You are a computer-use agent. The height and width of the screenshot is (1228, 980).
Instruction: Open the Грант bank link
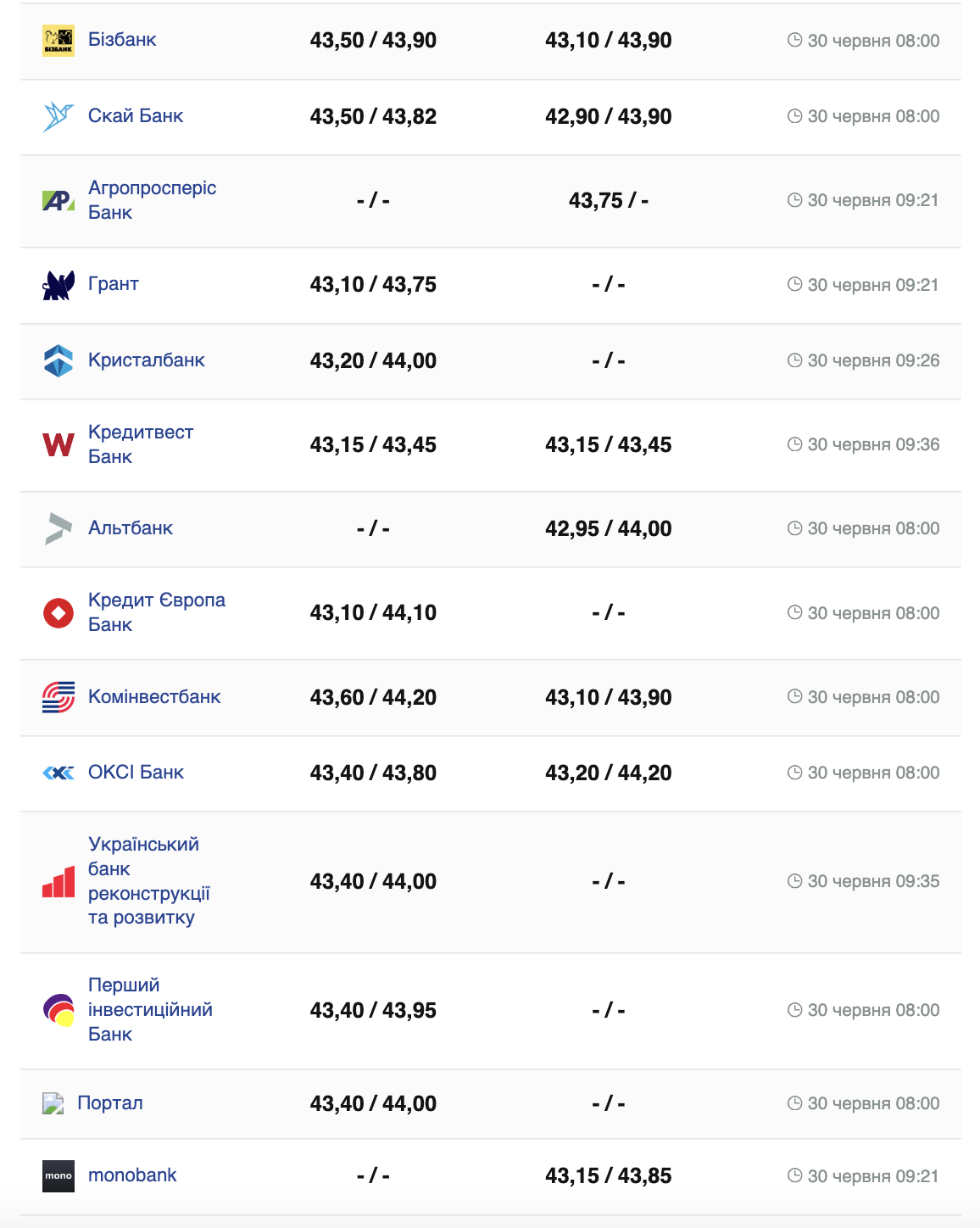[x=114, y=284]
